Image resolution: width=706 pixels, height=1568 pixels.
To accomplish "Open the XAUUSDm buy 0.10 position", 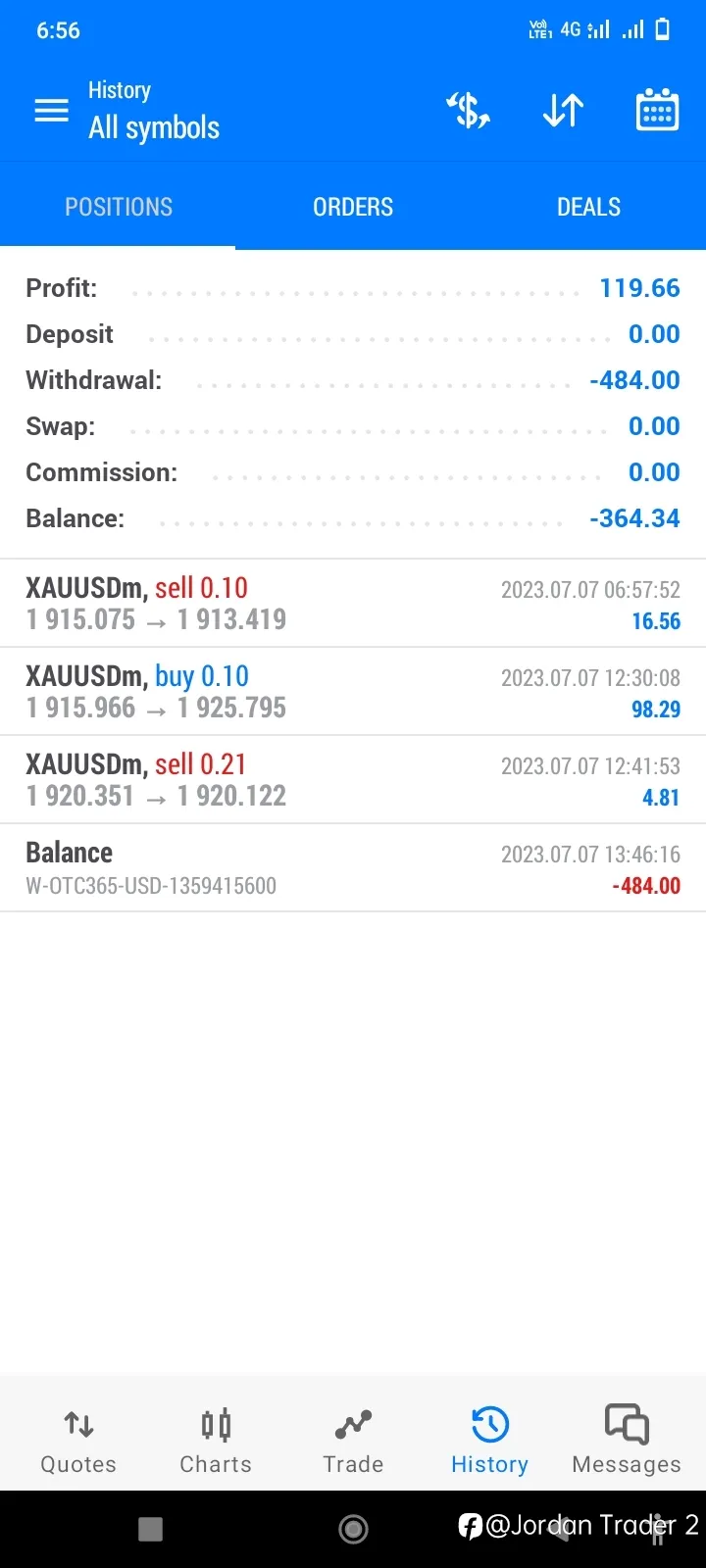I will 353,692.
